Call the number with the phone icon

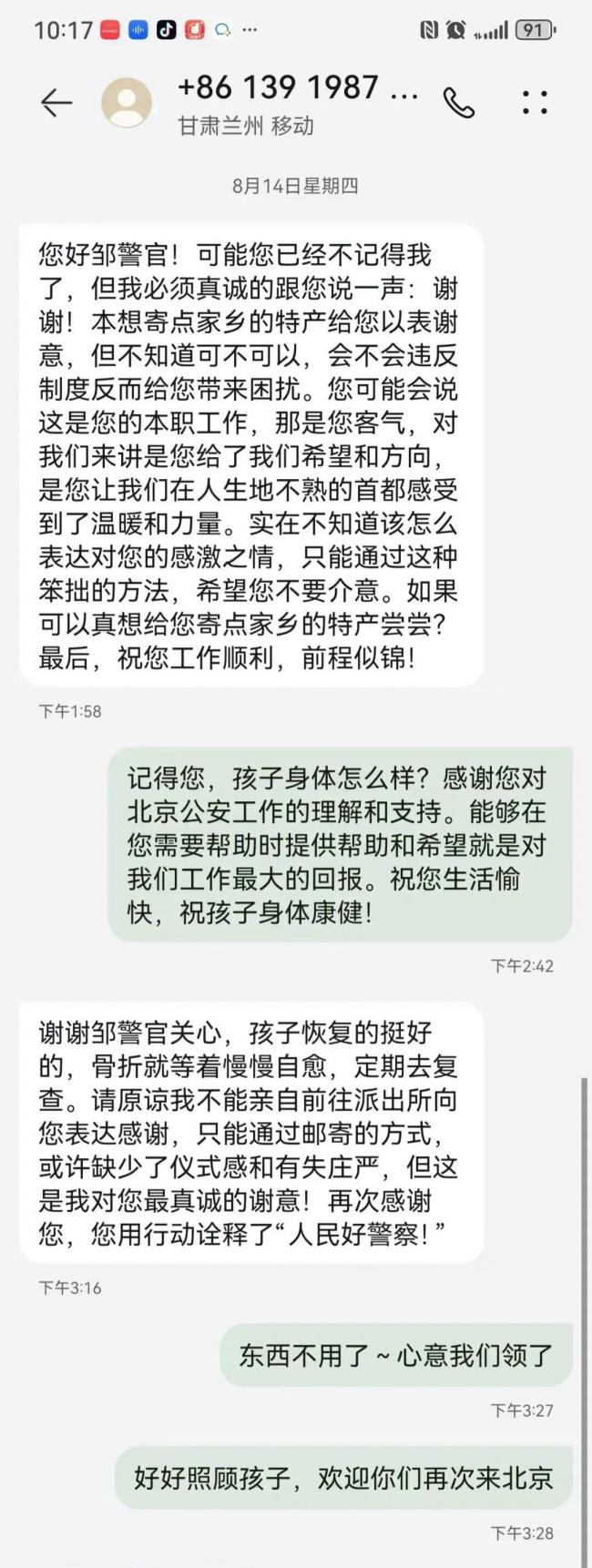tap(458, 103)
